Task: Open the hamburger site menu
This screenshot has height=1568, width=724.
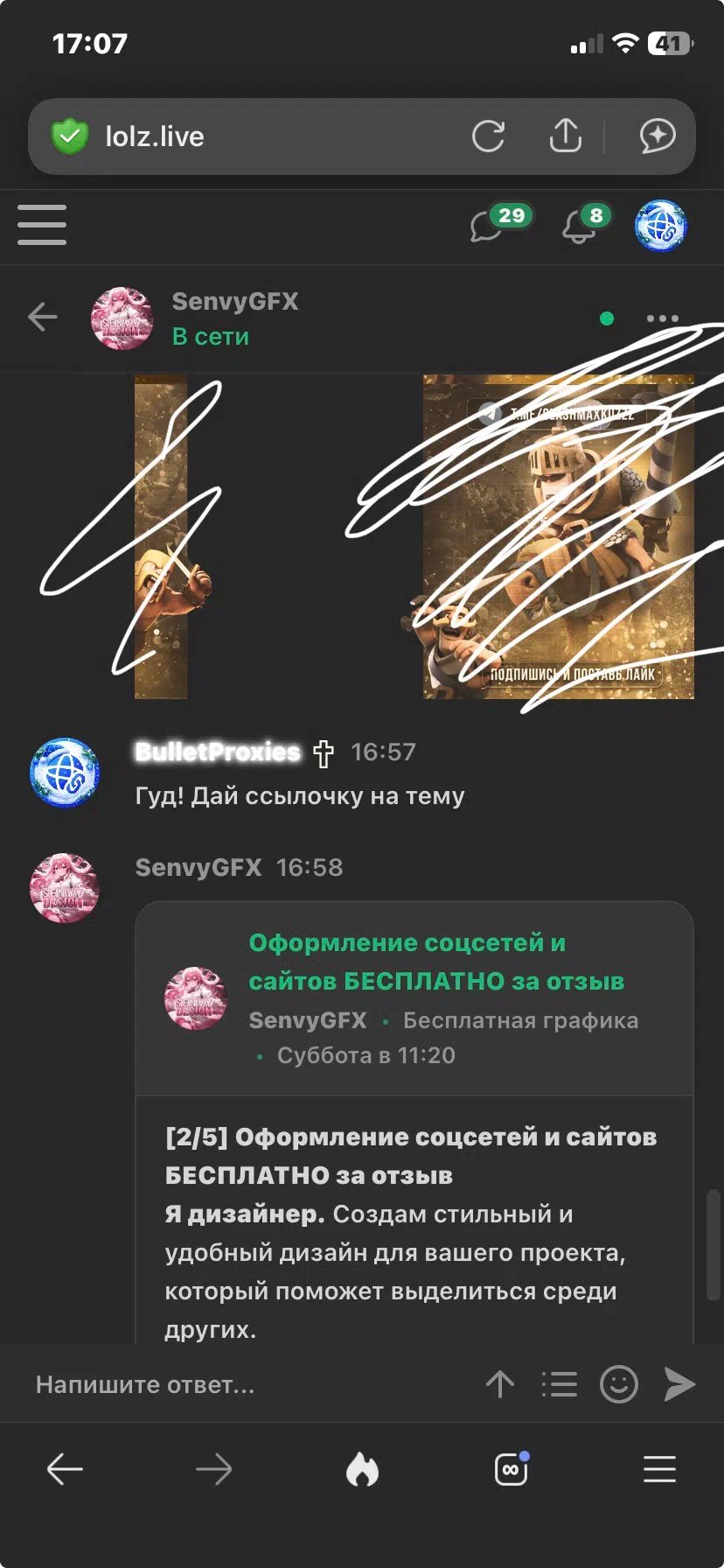Action: point(42,225)
